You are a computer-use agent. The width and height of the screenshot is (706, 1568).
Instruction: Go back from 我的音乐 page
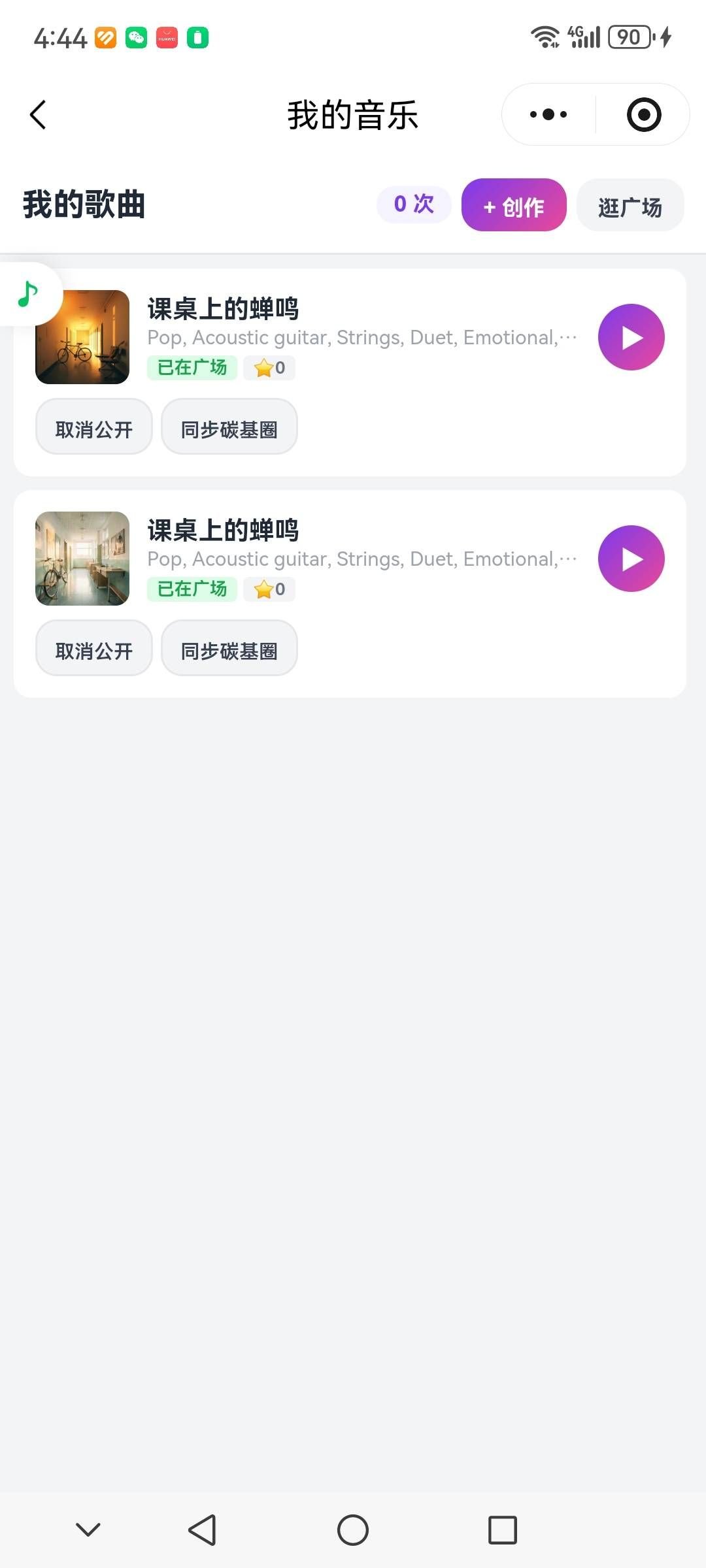[x=38, y=115]
